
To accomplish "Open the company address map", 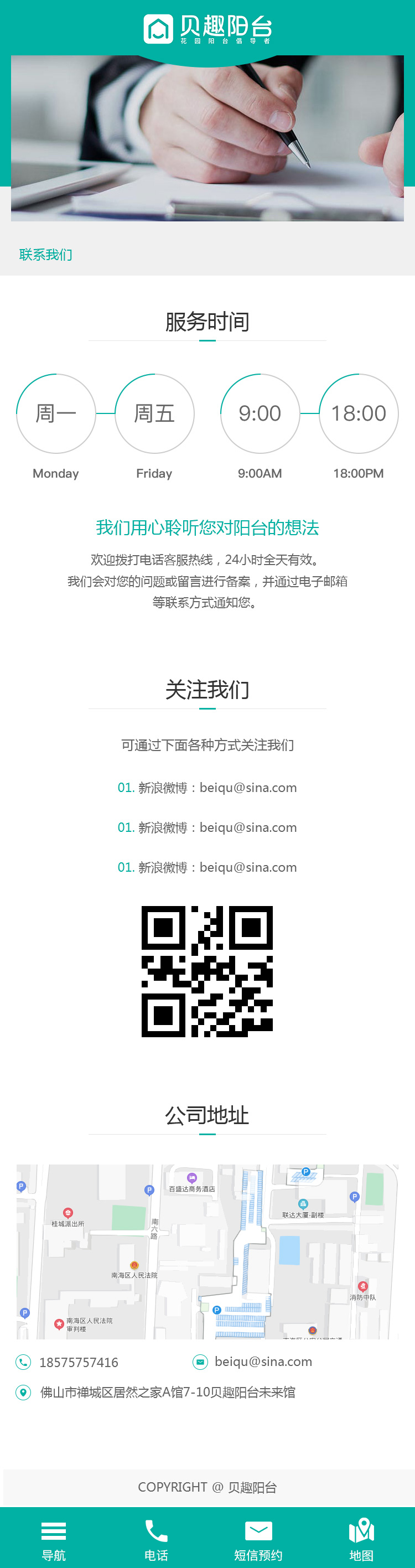I will coord(207,1251).
